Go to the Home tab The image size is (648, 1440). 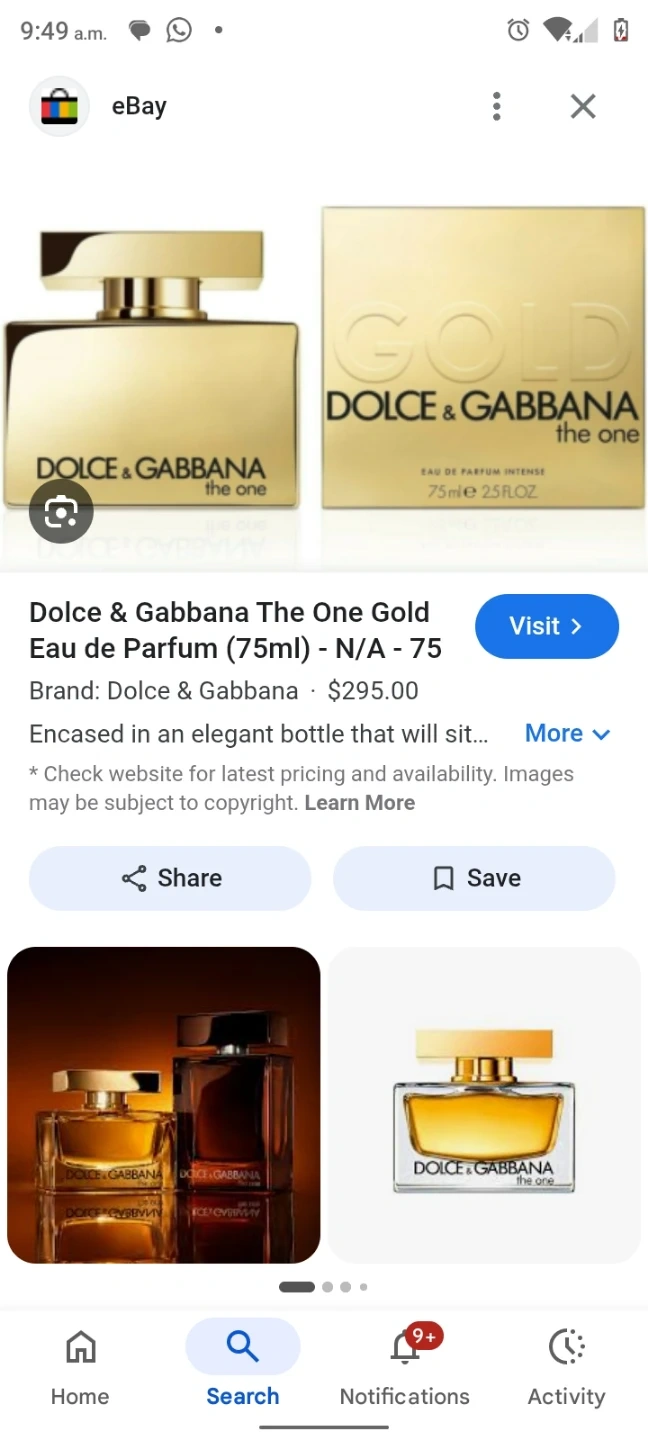tap(80, 1366)
